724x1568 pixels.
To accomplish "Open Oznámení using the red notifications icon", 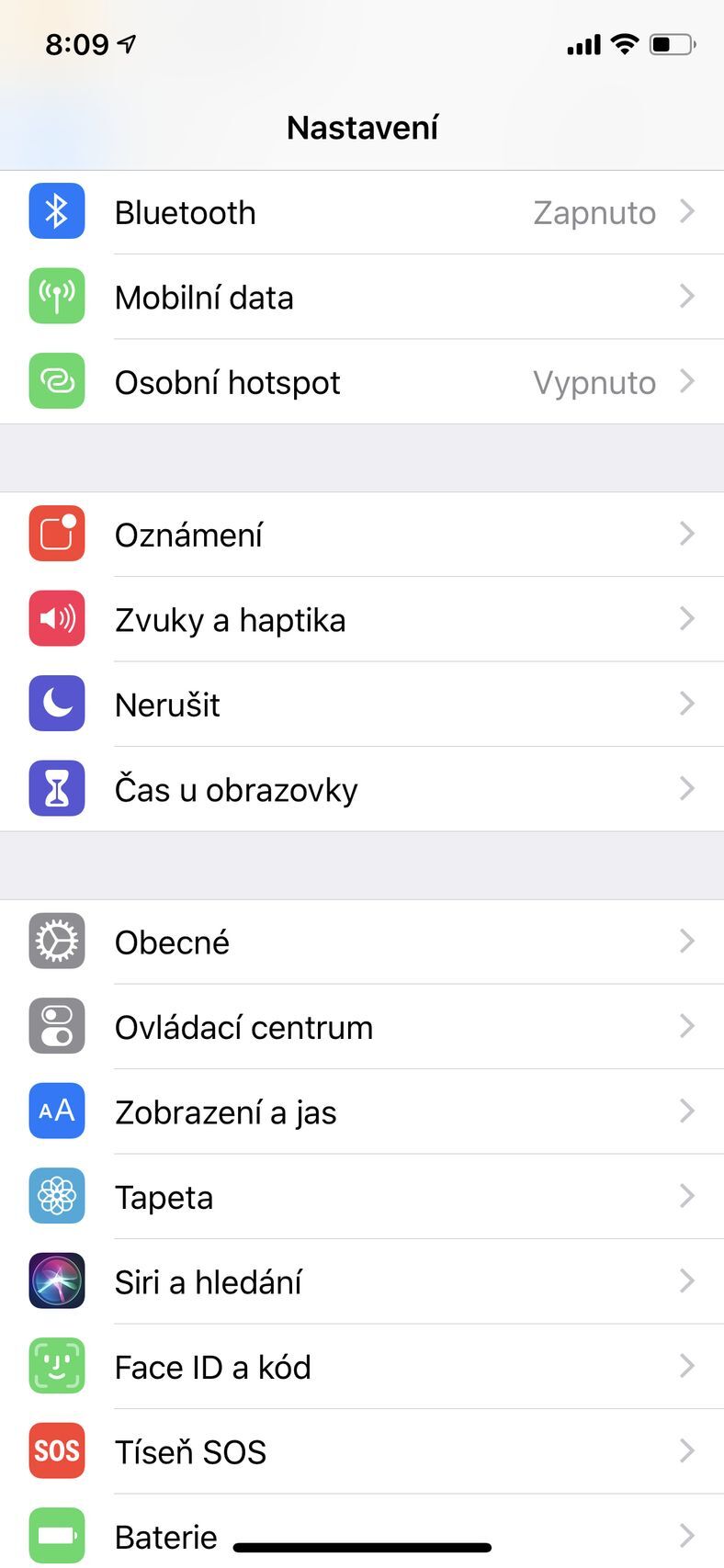I will [56, 534].
